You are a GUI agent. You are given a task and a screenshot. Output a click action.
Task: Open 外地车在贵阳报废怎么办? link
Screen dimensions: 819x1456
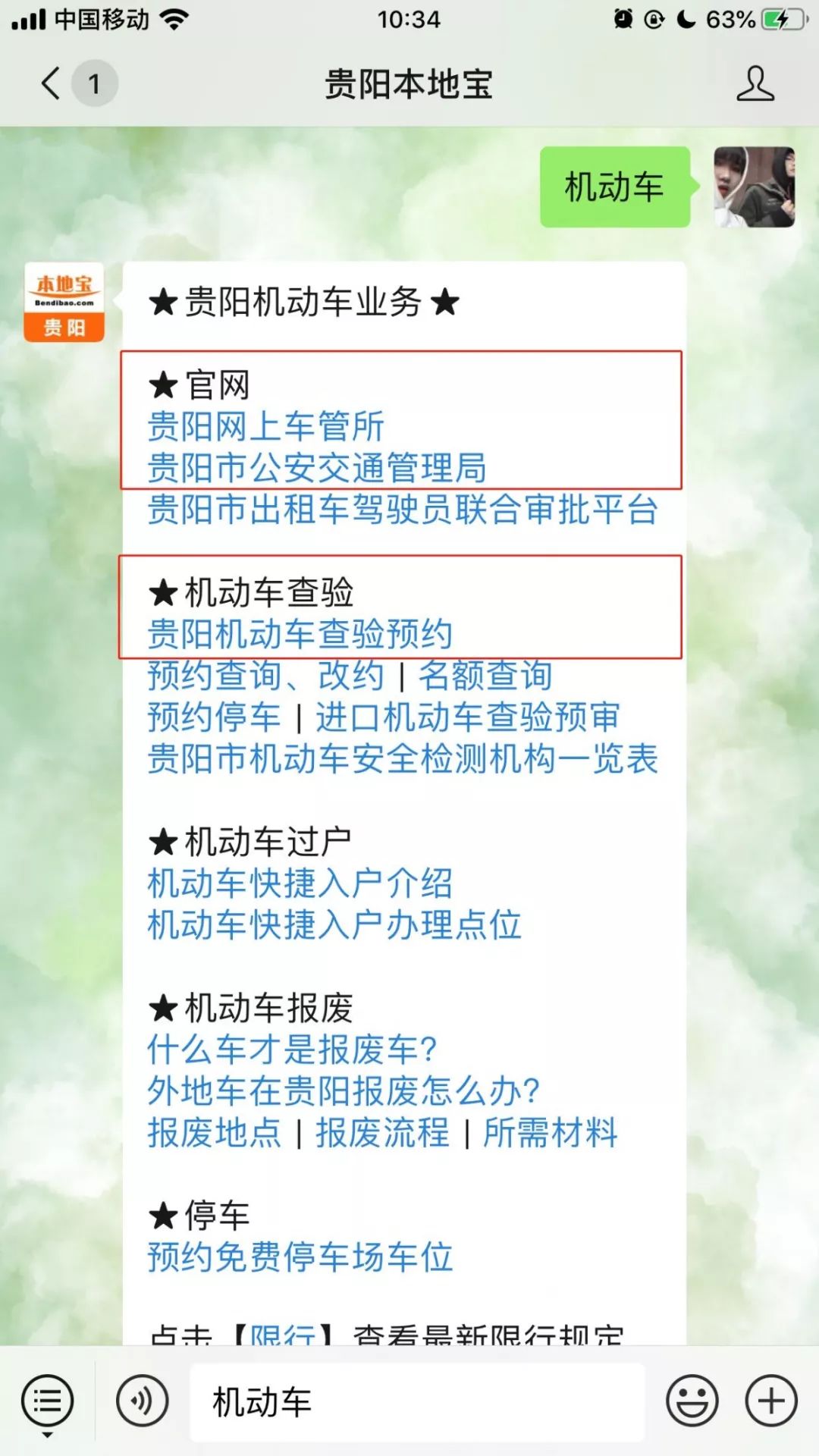coord(344,1091)
